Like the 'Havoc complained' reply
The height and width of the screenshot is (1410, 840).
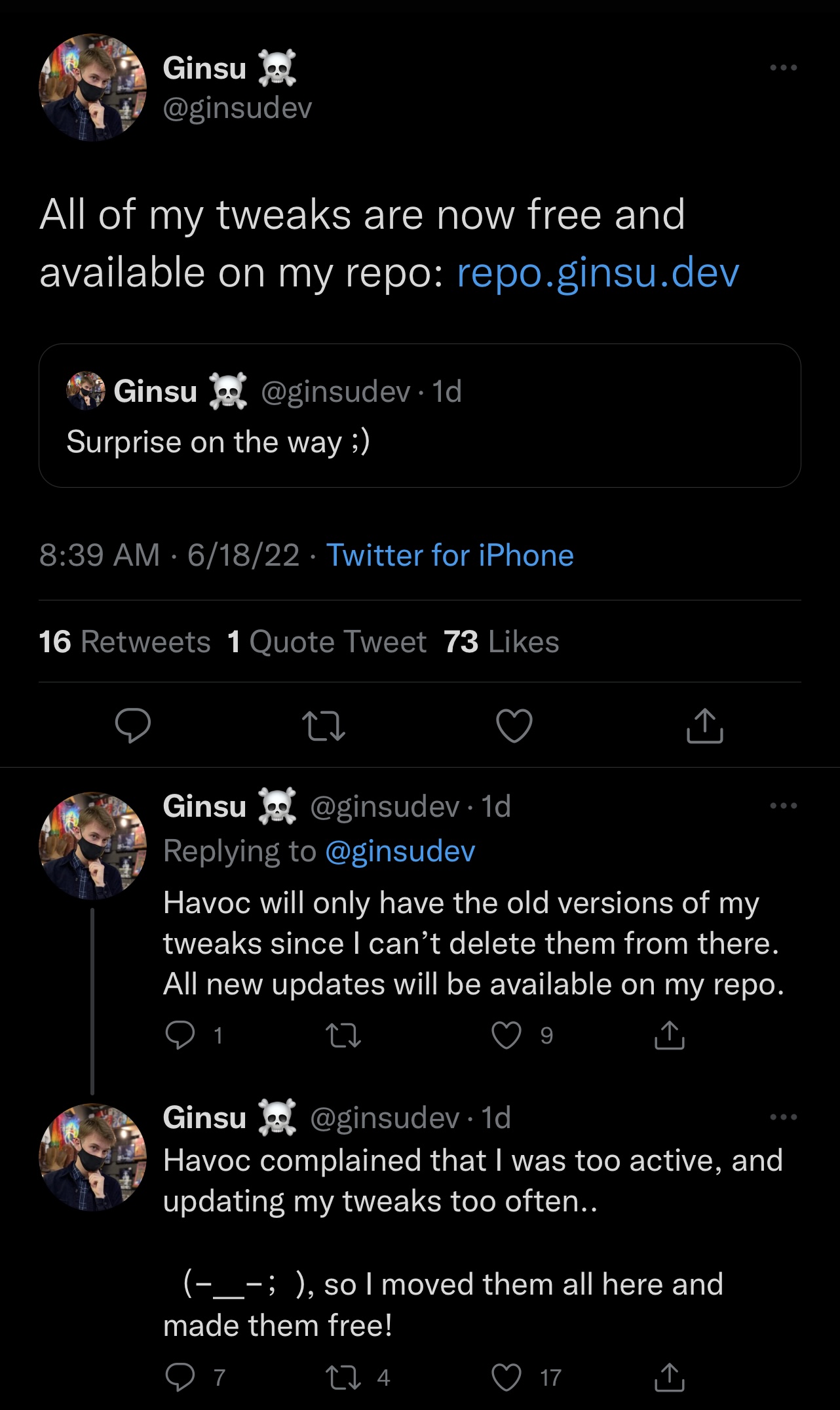pyautogui.click(x=506, y=1377)
